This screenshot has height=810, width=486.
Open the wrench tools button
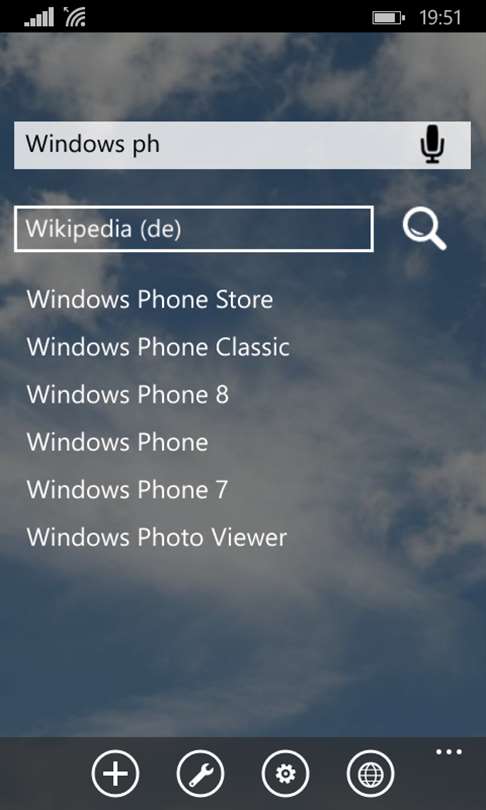tap(200, 774)
